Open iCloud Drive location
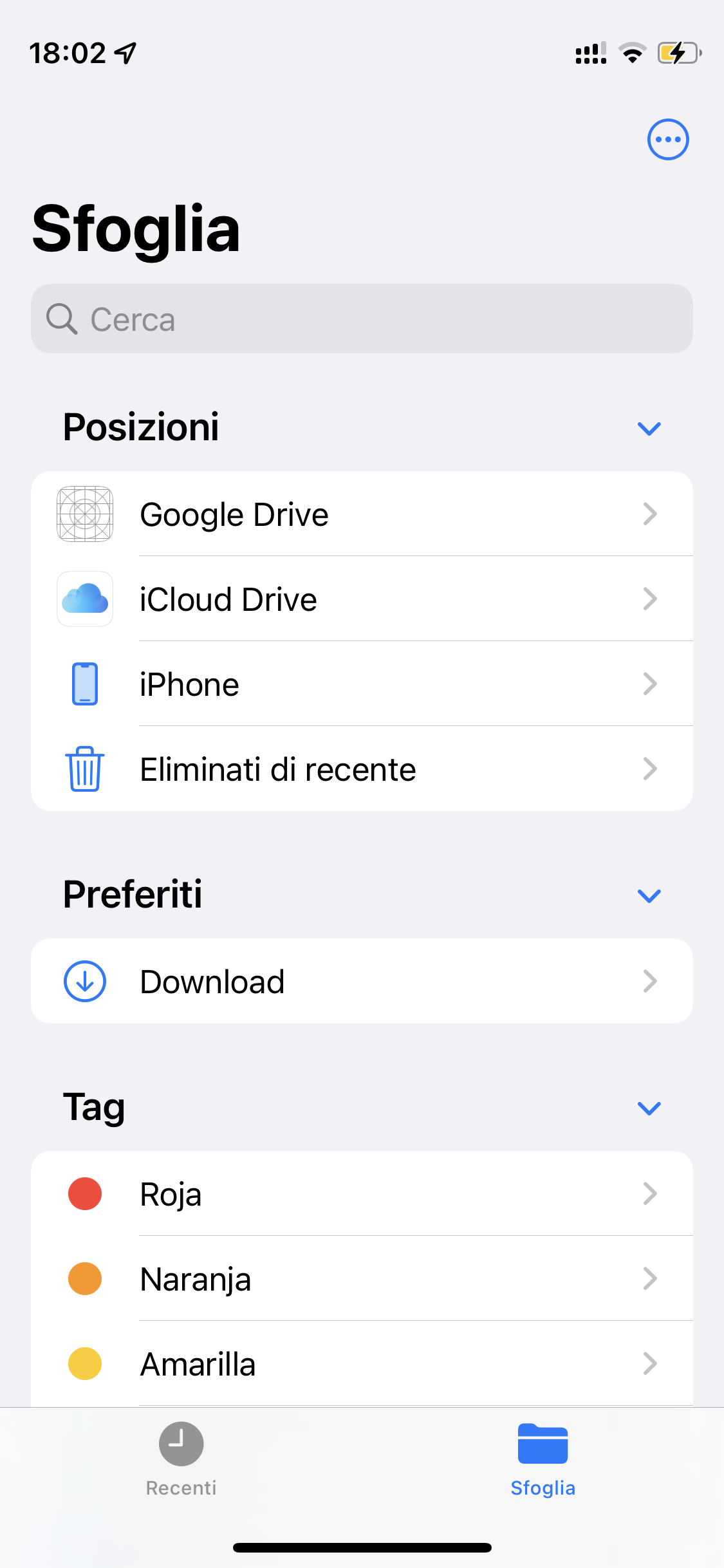 click(x=362, y=599)
